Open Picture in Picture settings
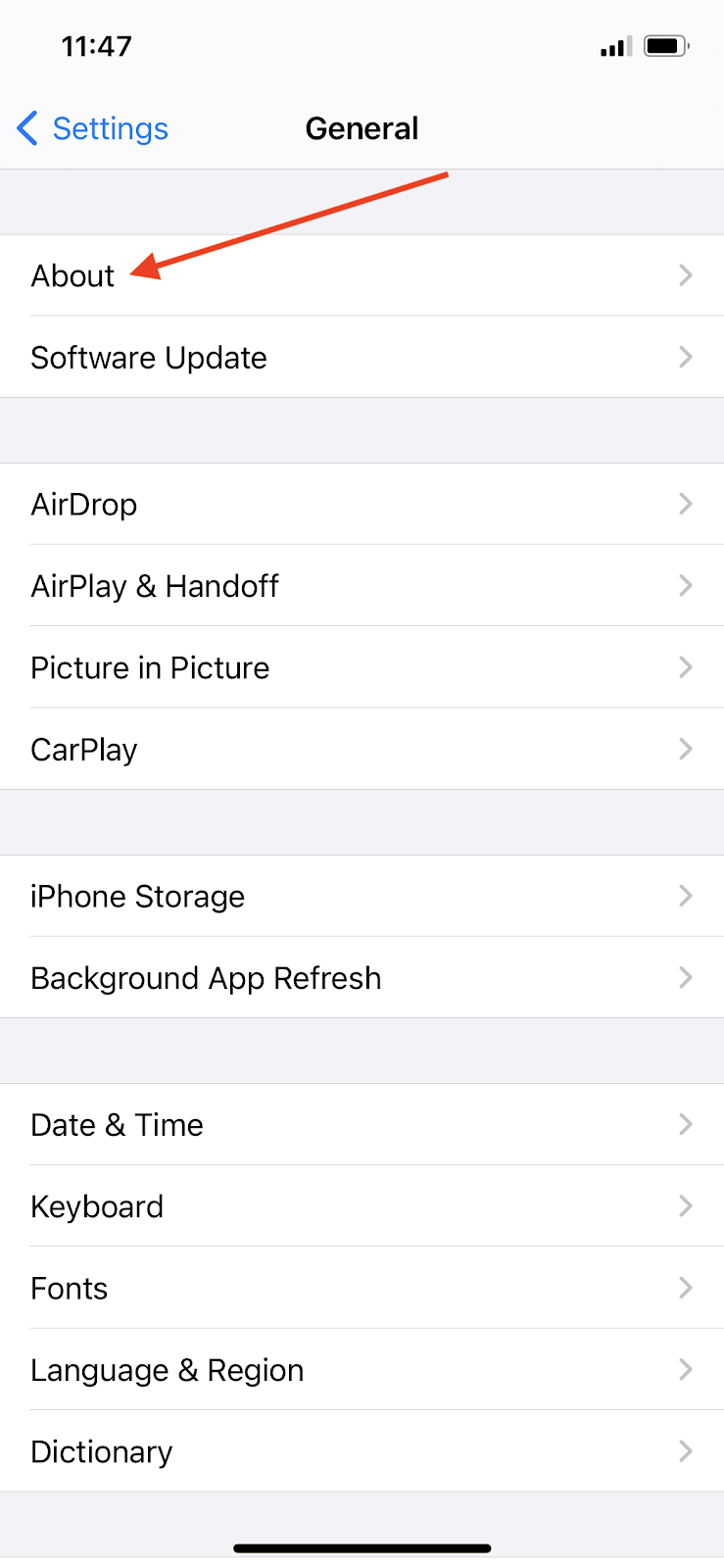Viewport: 724px width, 1568px height. click(362, 667)
